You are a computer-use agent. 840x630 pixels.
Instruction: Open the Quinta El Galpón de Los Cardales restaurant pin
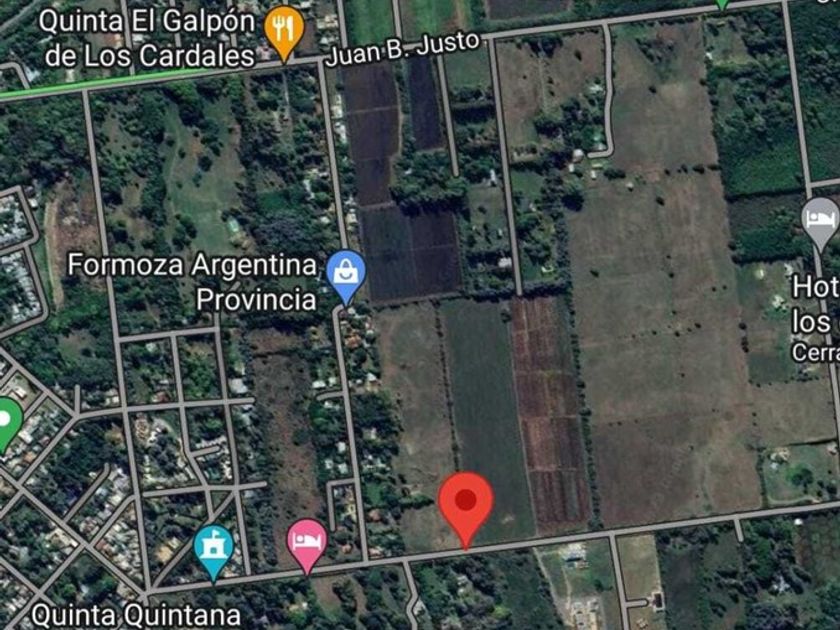tap(284, 31)
